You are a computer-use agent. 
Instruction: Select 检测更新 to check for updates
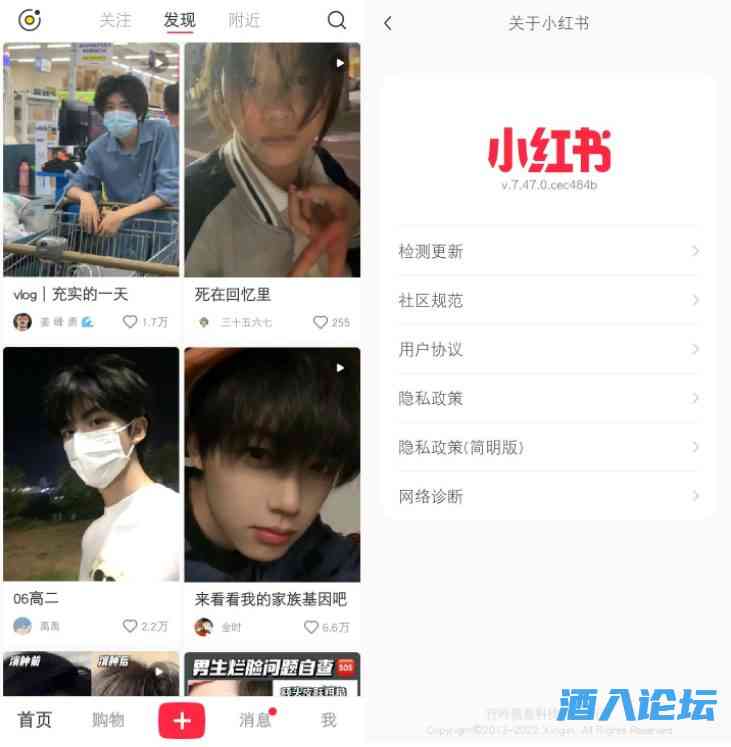[x=548, y=252]
